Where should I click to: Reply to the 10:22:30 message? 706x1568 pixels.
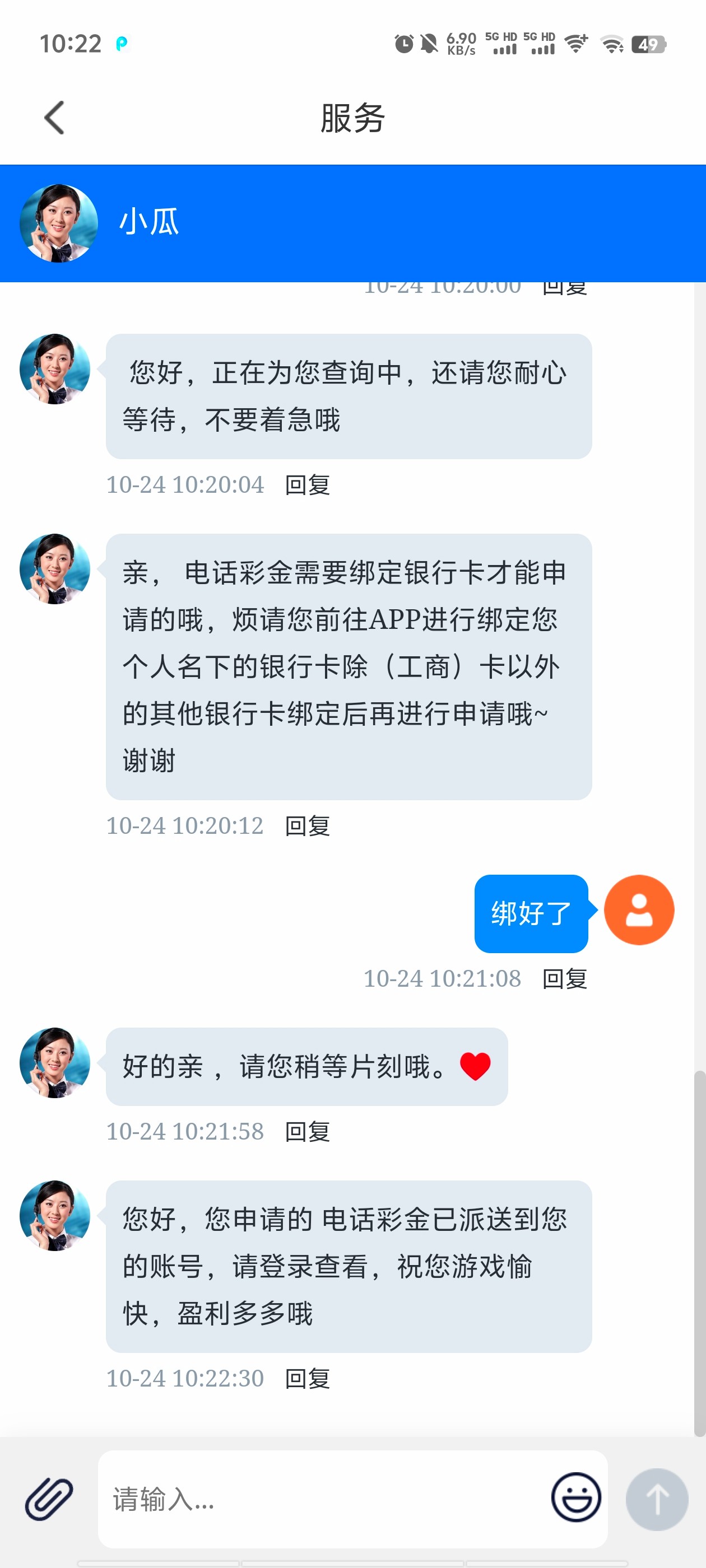click(308, 1379)
